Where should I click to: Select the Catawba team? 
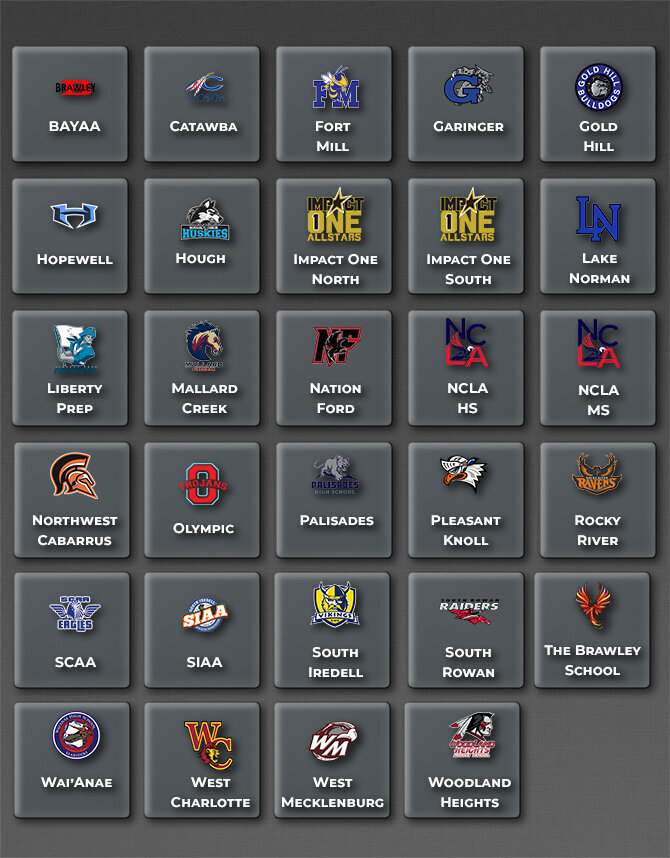pyautogui.click(x=202, y=104)
